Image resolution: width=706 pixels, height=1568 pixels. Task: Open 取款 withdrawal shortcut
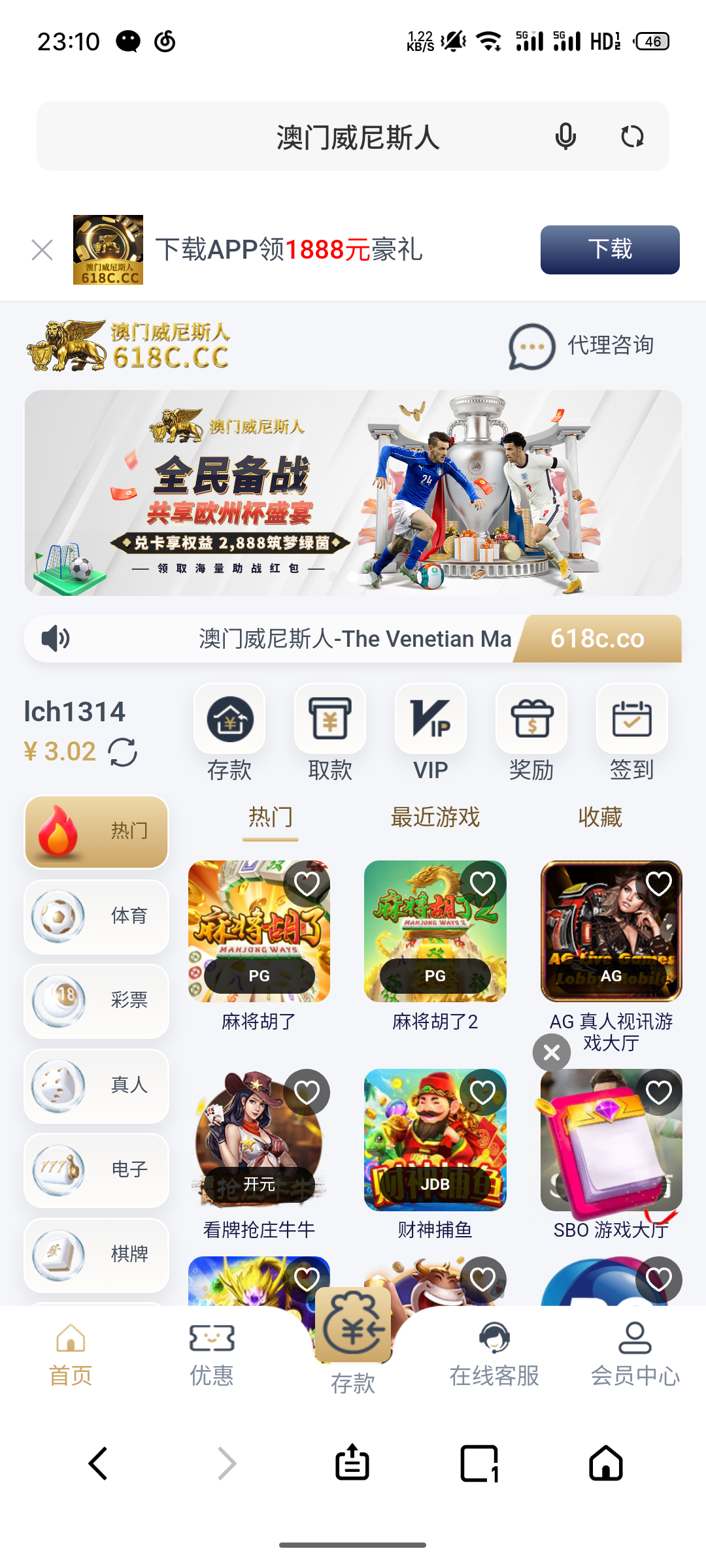coord(330,732)
